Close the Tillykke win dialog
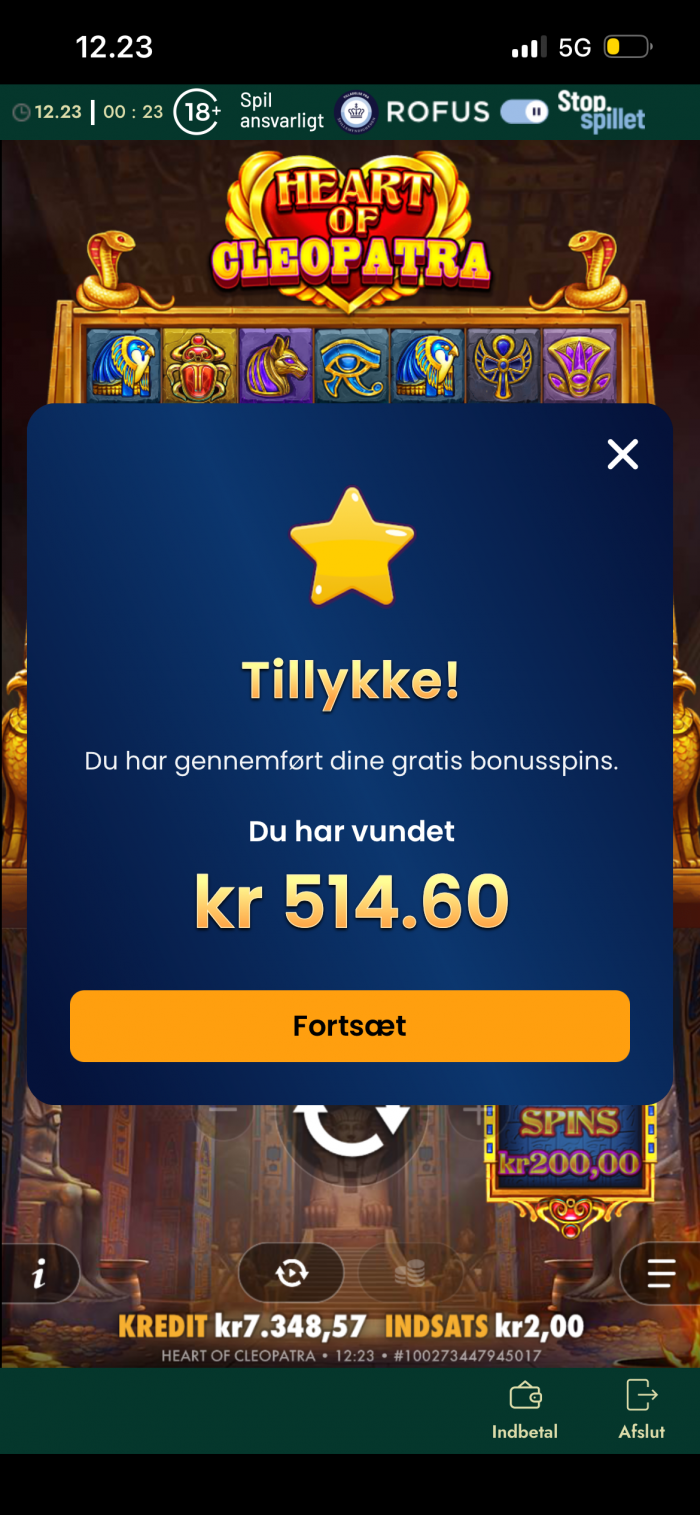Screen dimensions: 700x1515 tap(622, 455)
